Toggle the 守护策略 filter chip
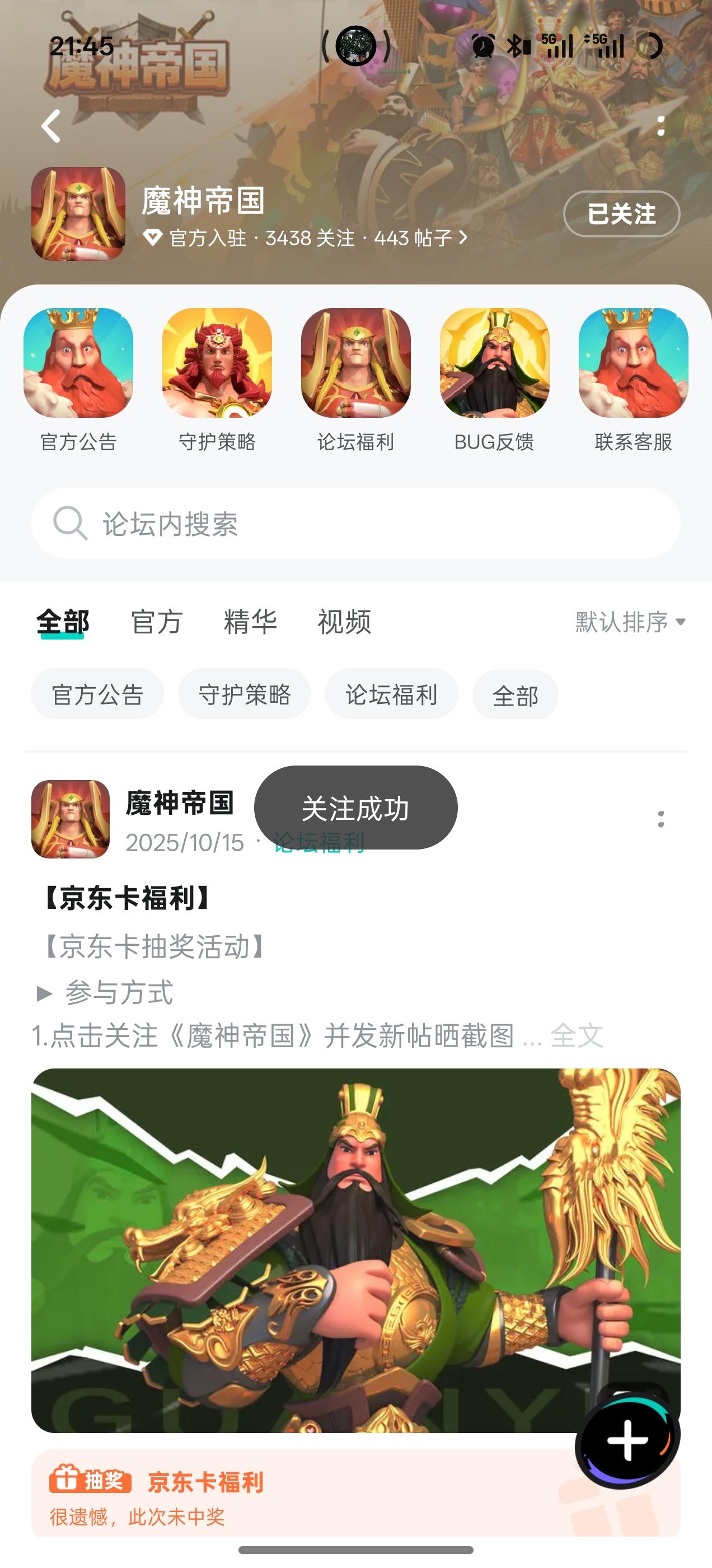712x1568 pixels. tap(245, 694)
